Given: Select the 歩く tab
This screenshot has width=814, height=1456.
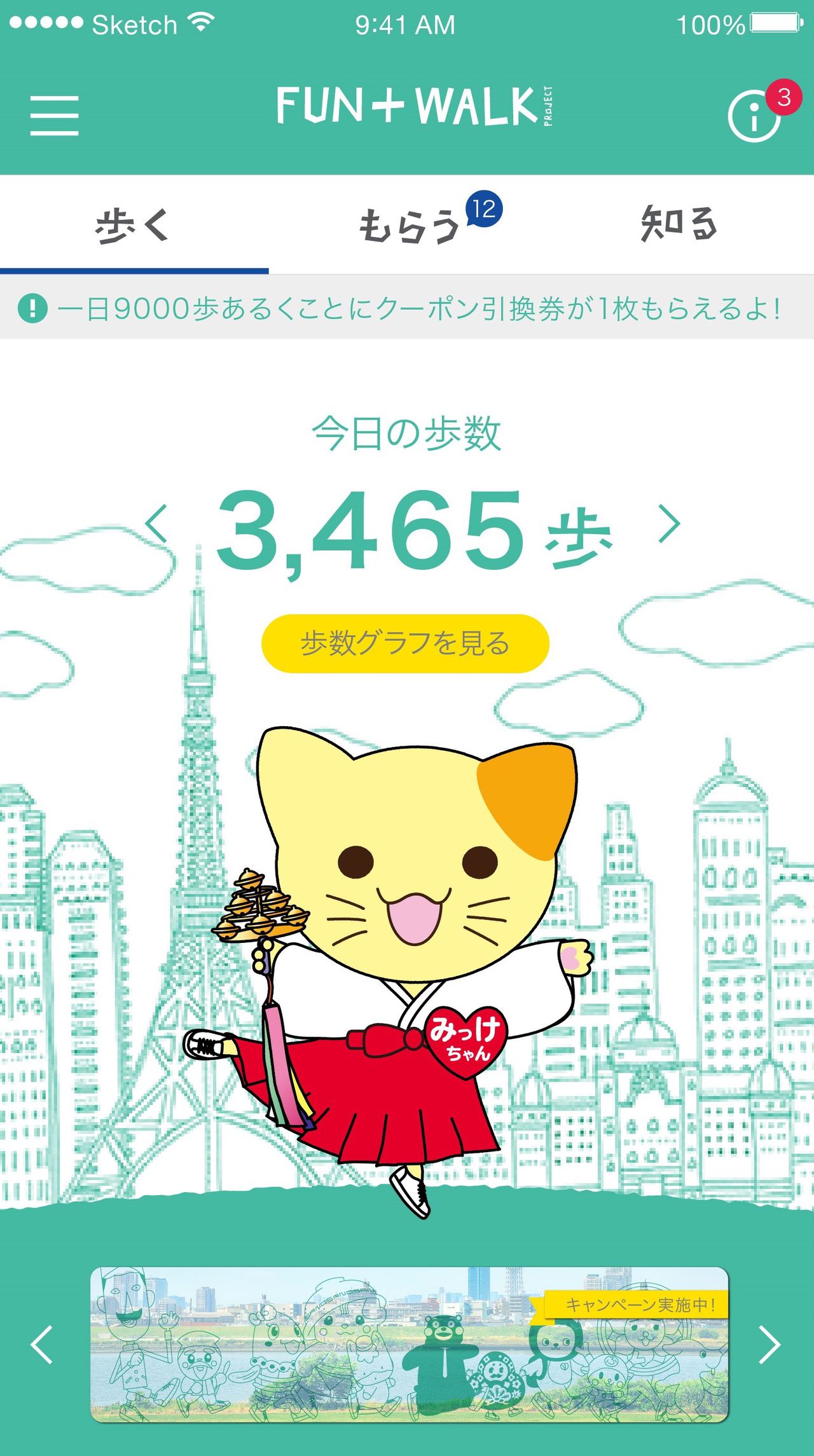Looking at the screenshot, I should coord(134,224).
